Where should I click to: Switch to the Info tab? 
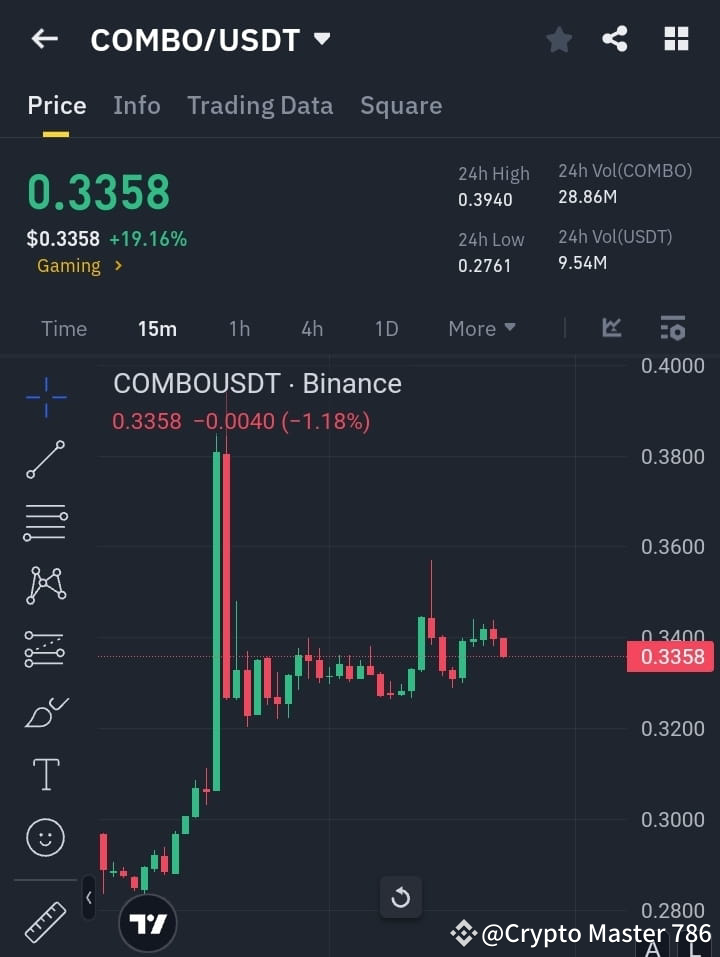[x=136, y=105]
